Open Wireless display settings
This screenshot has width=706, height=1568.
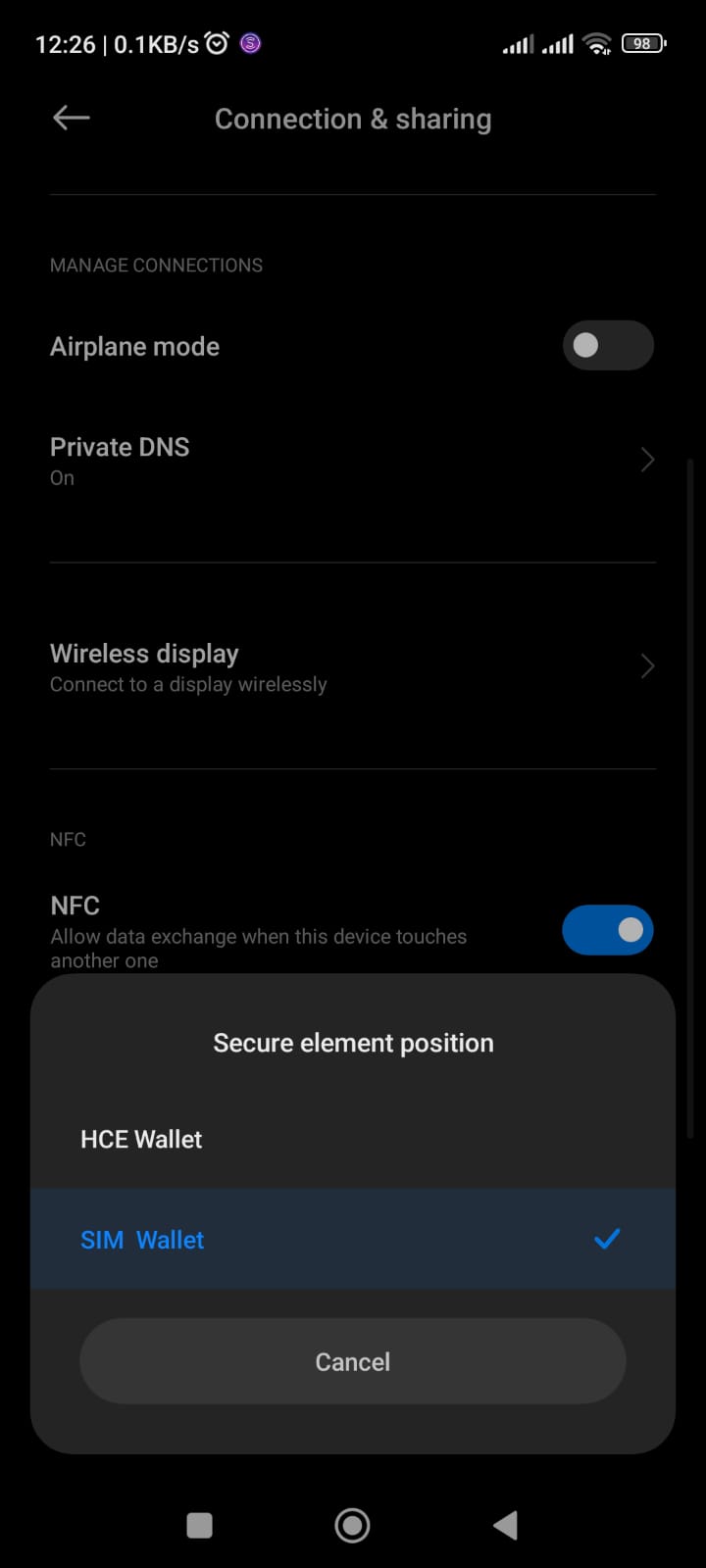coord(353,667)
